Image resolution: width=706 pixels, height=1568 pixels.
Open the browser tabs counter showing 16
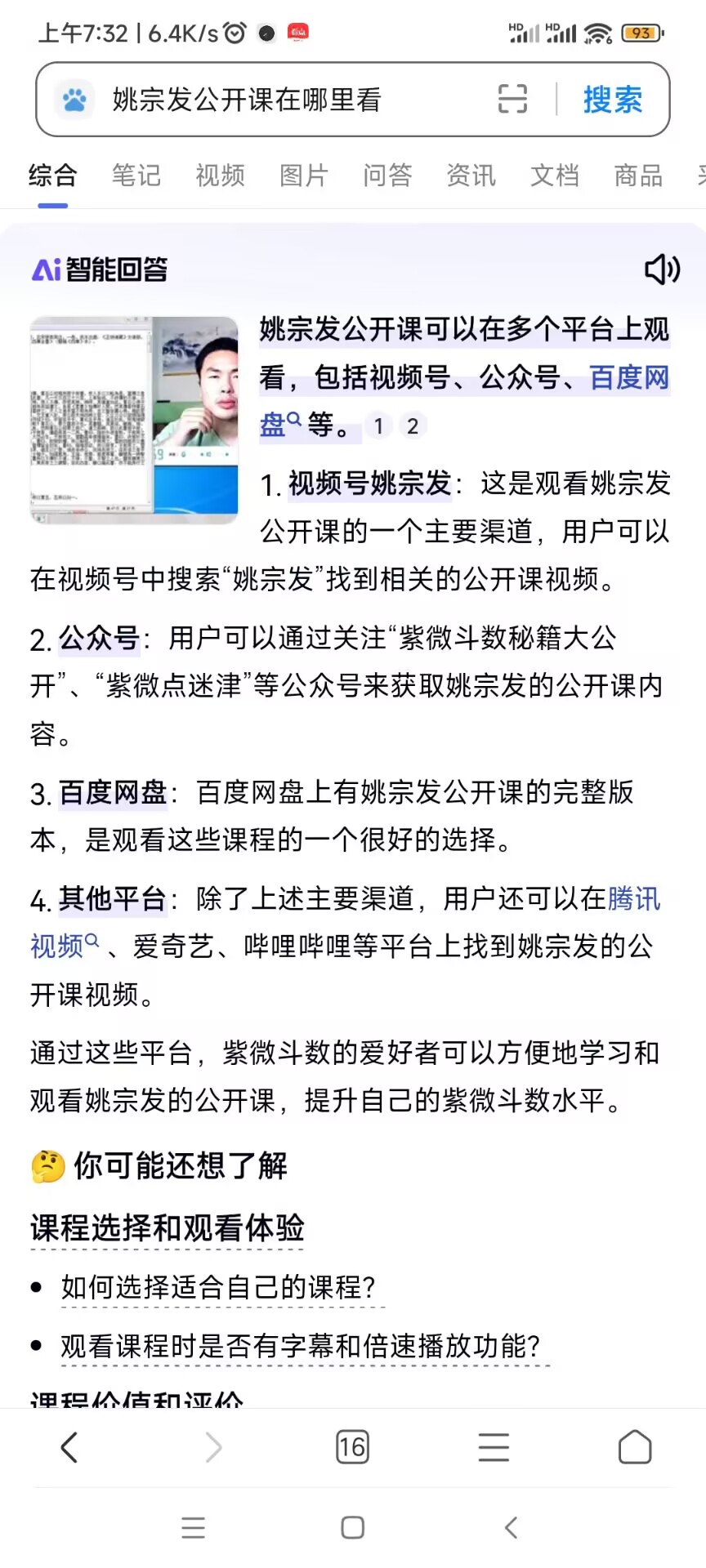[x=352, y=1447]
